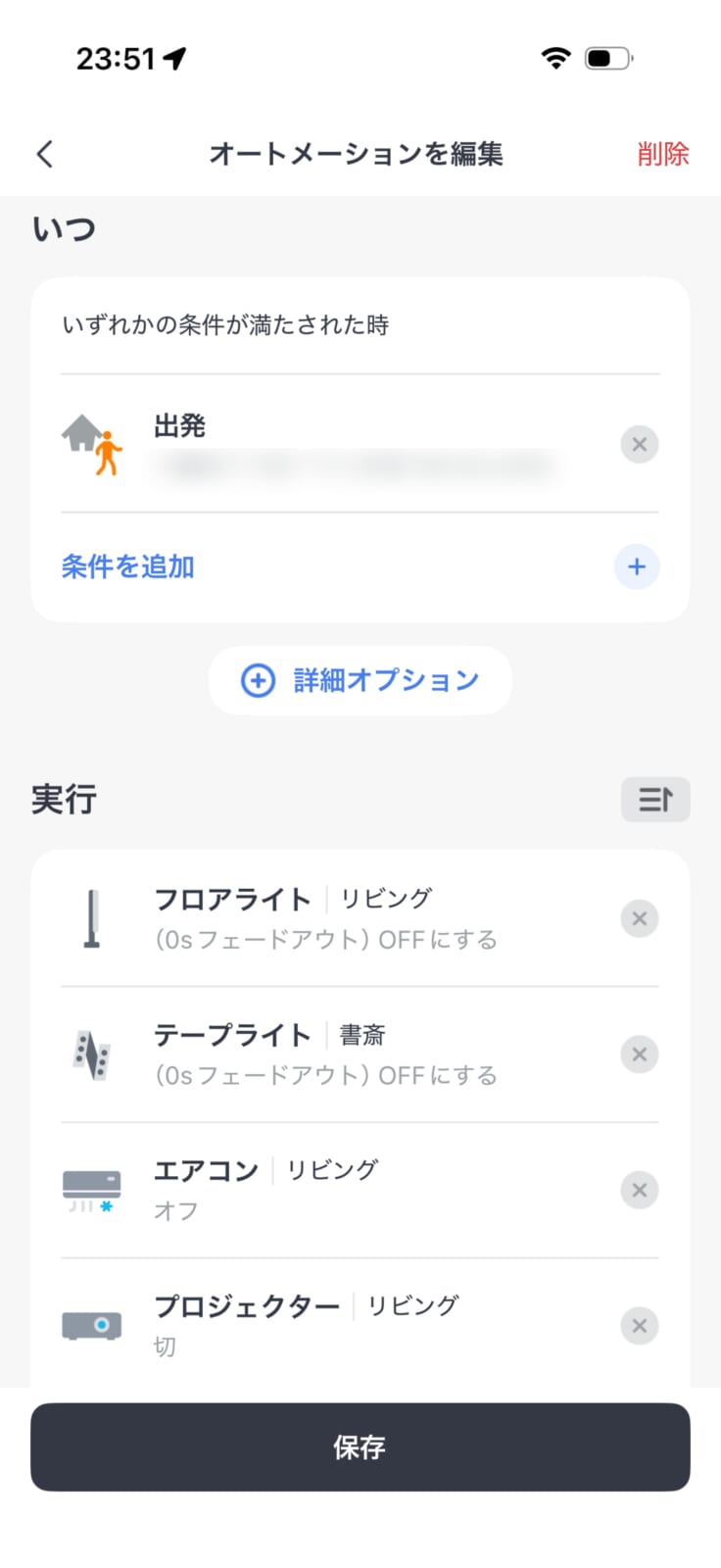Open the プロジェクター action

point(323,1325)
